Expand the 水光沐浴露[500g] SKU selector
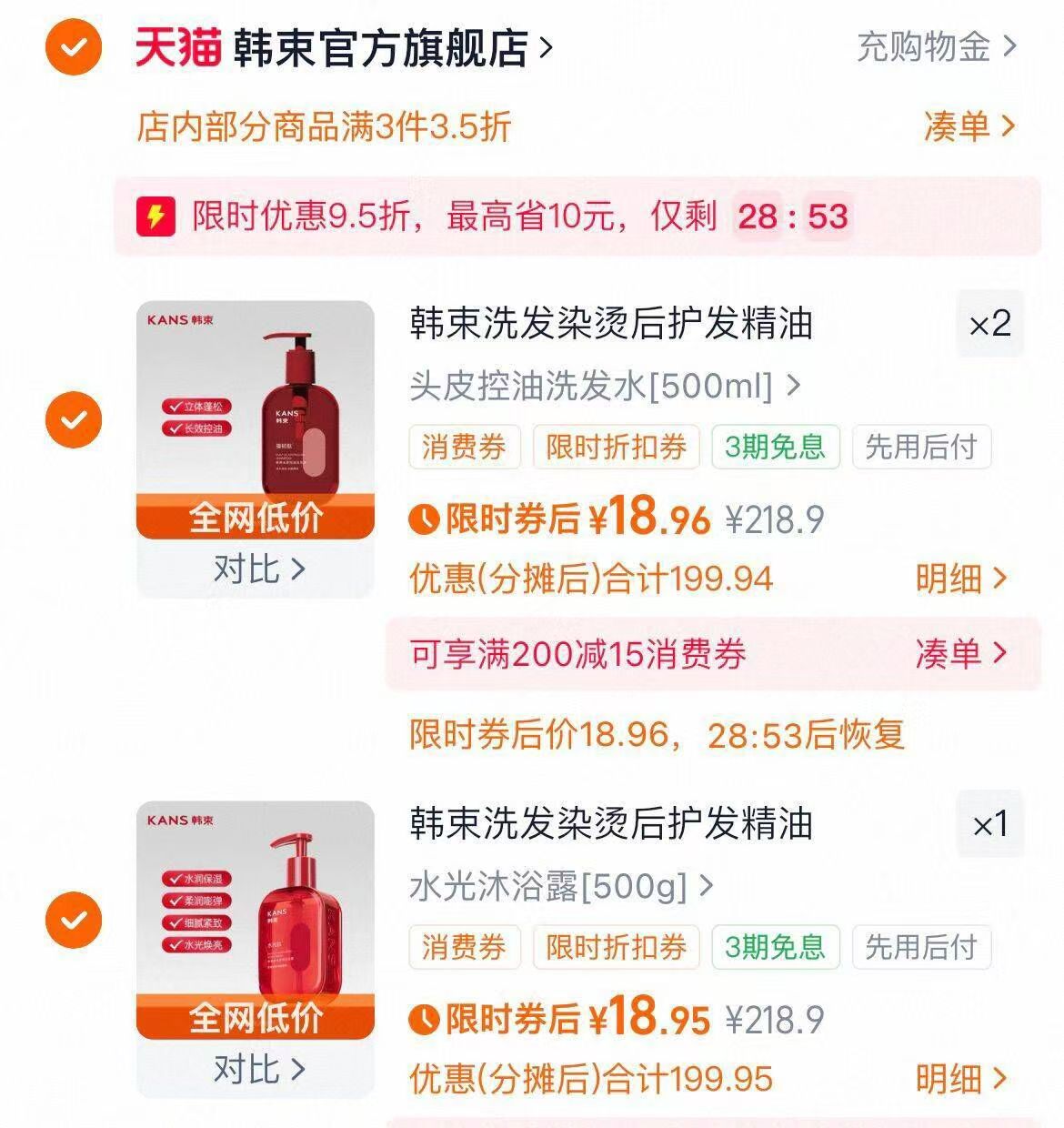1064x1128 pixels. 557,885
